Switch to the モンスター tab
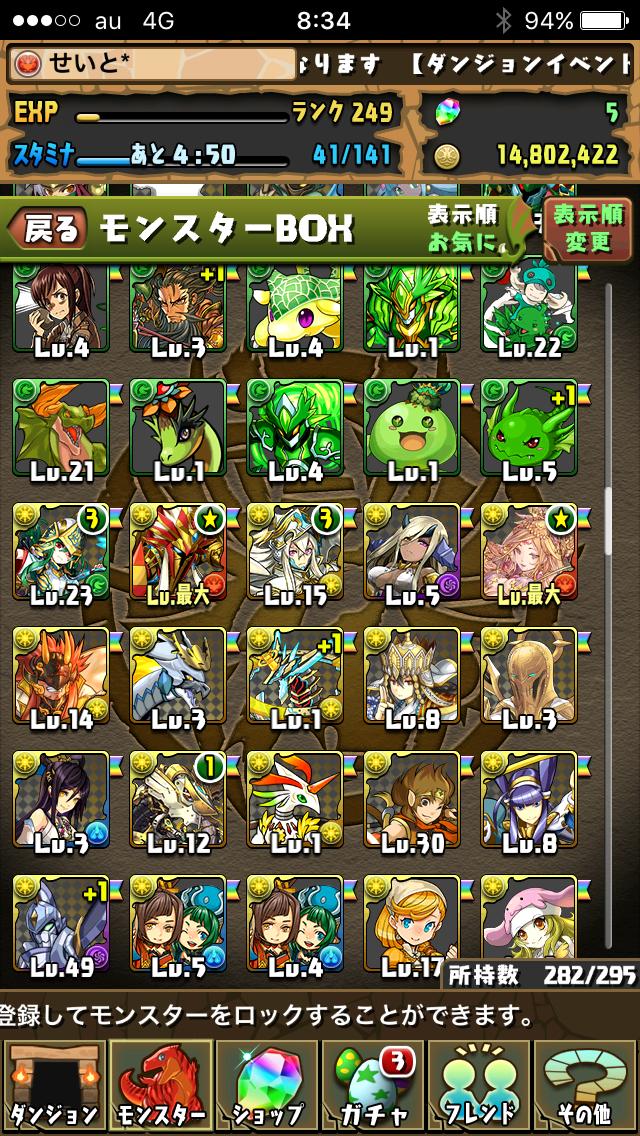 click(x=161, y=1087)
